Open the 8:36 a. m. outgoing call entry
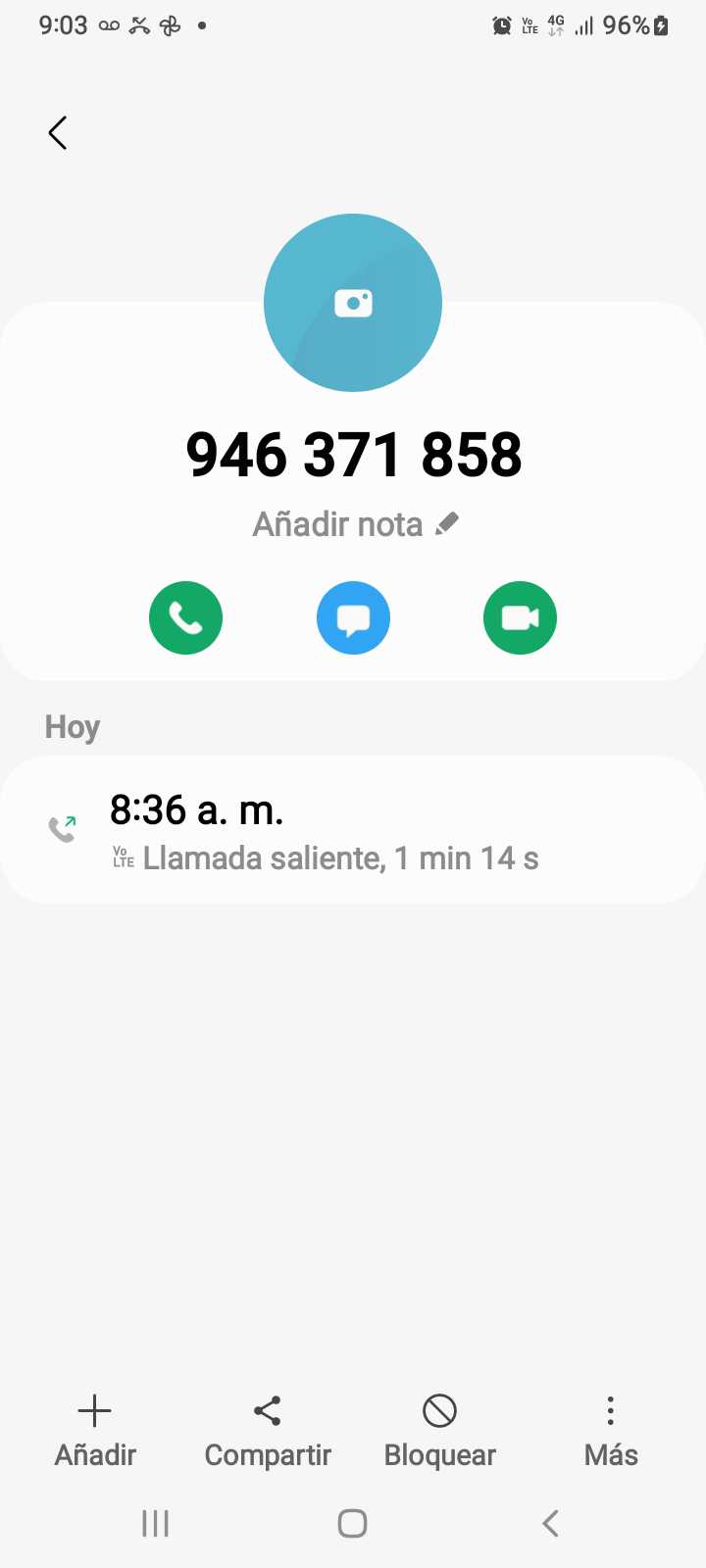 tap(353, 831)
